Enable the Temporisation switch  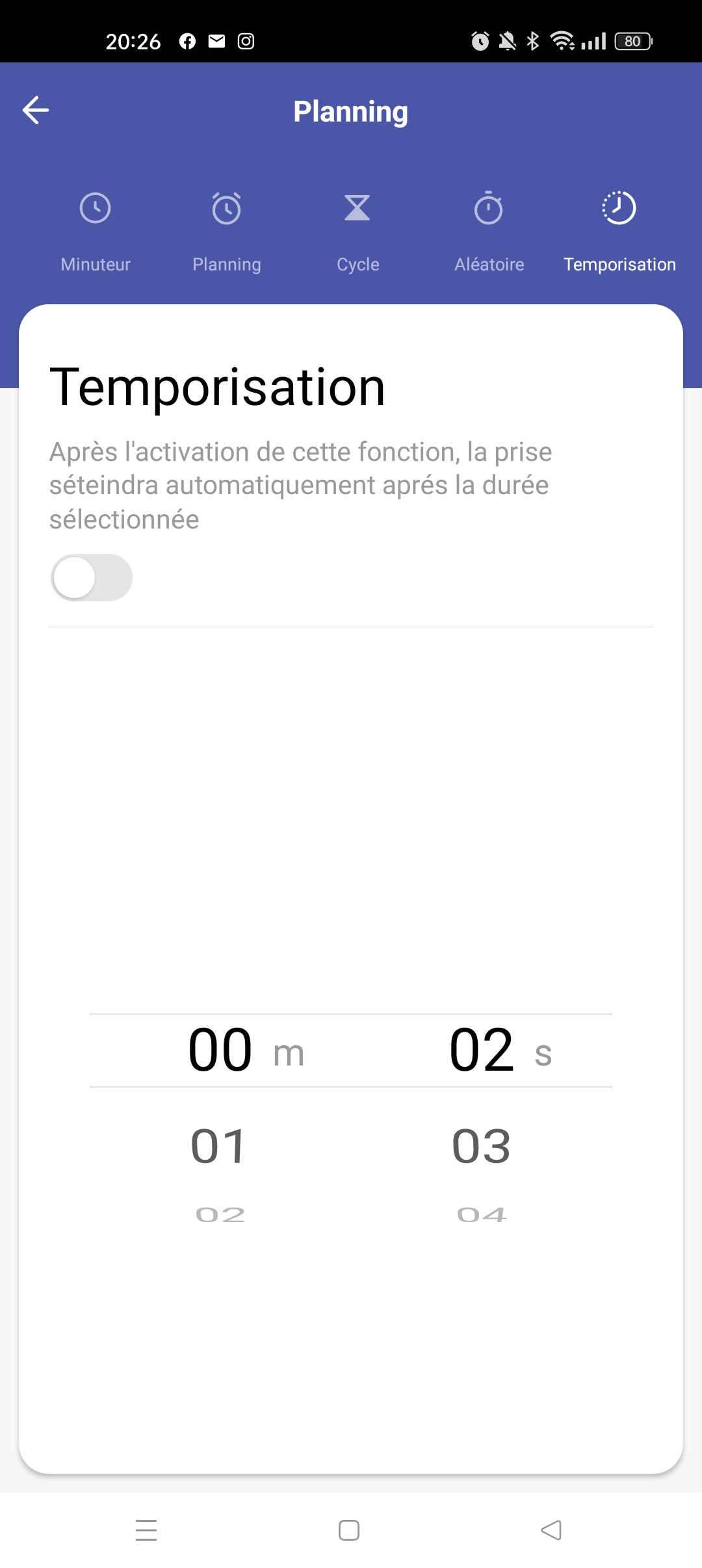(x=92, y=577)
